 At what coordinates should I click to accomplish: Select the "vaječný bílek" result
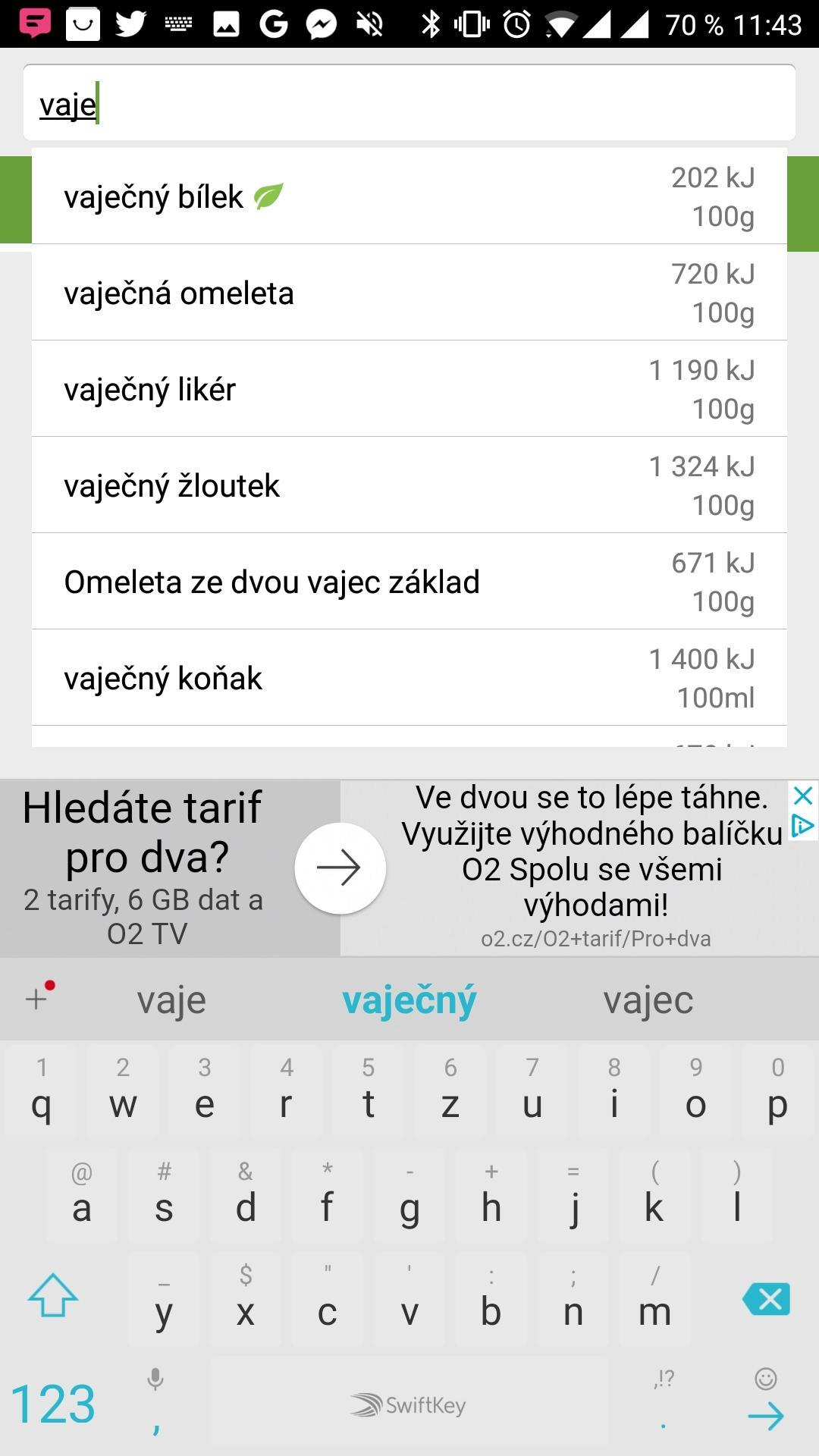(x=409, y=196)
